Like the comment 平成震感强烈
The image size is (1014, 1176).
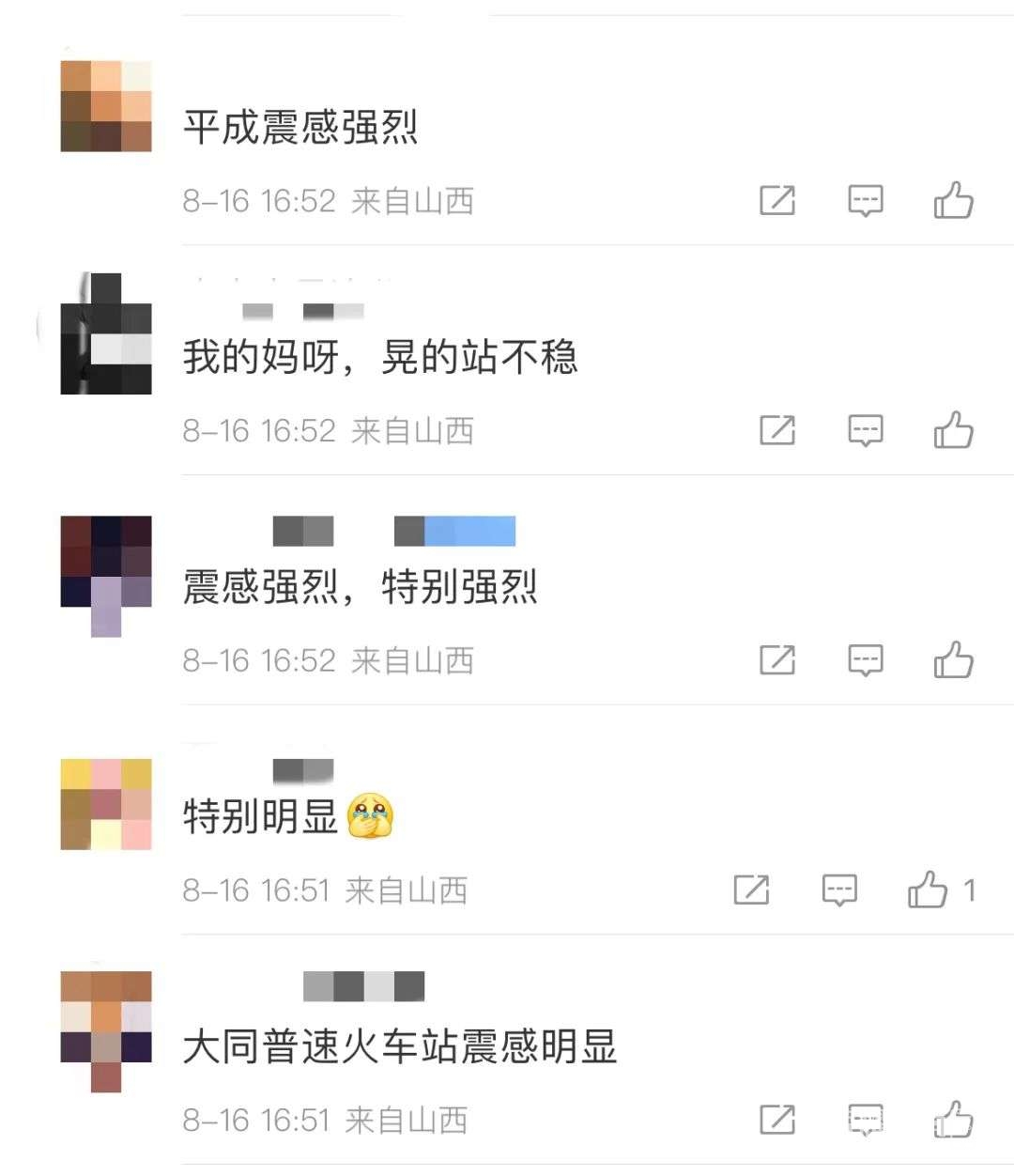coord(953,200)
